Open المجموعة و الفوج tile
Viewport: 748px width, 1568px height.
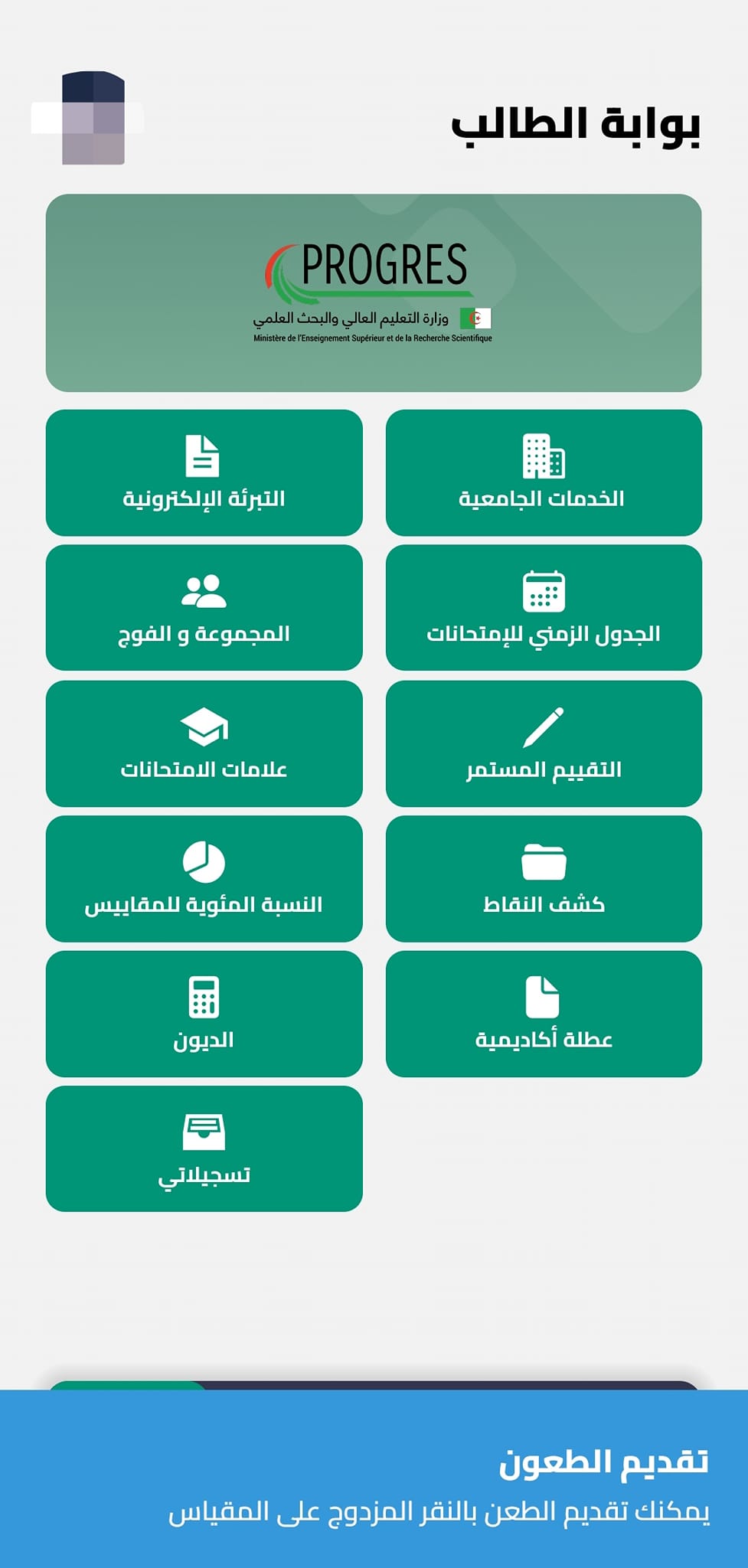coord(204,607)
